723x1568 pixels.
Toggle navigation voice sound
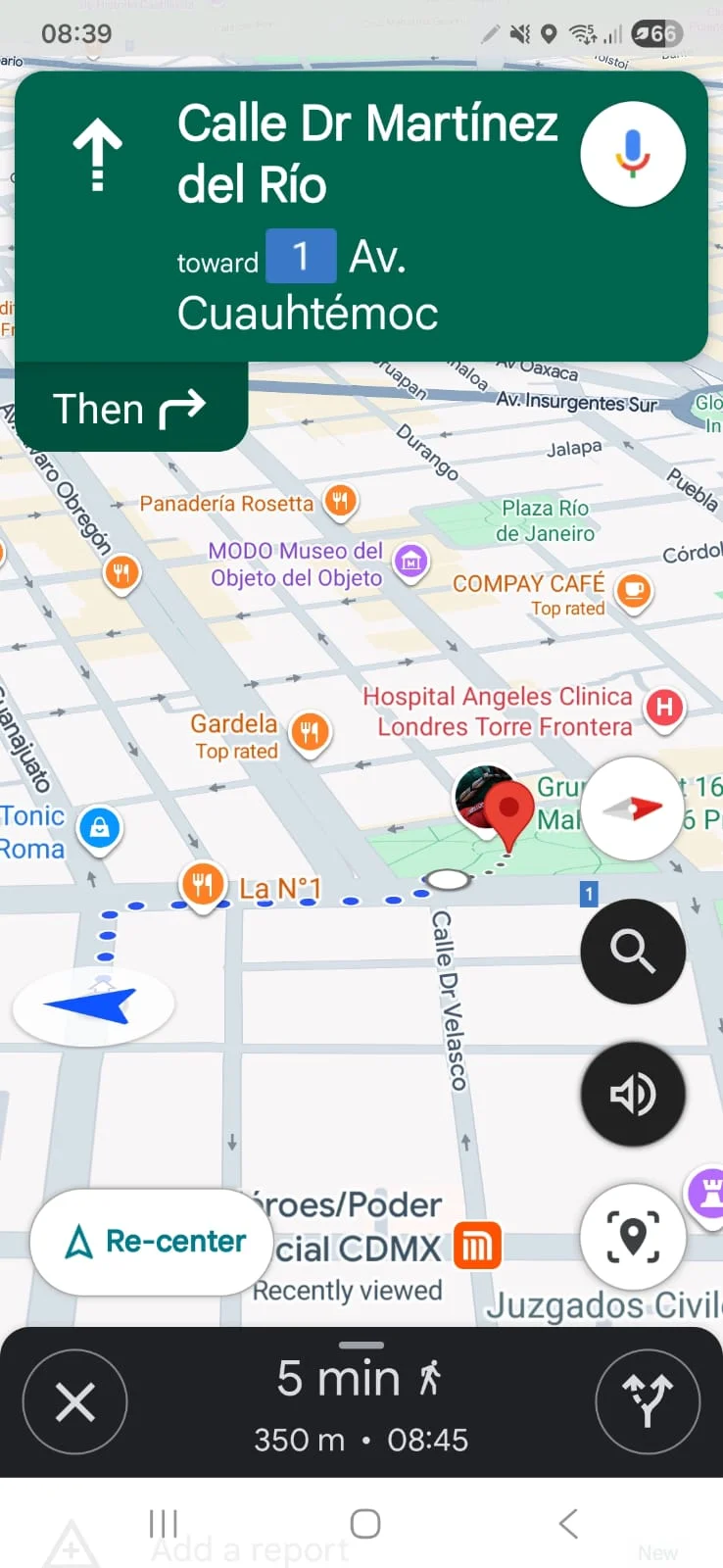click(633, 1094)
